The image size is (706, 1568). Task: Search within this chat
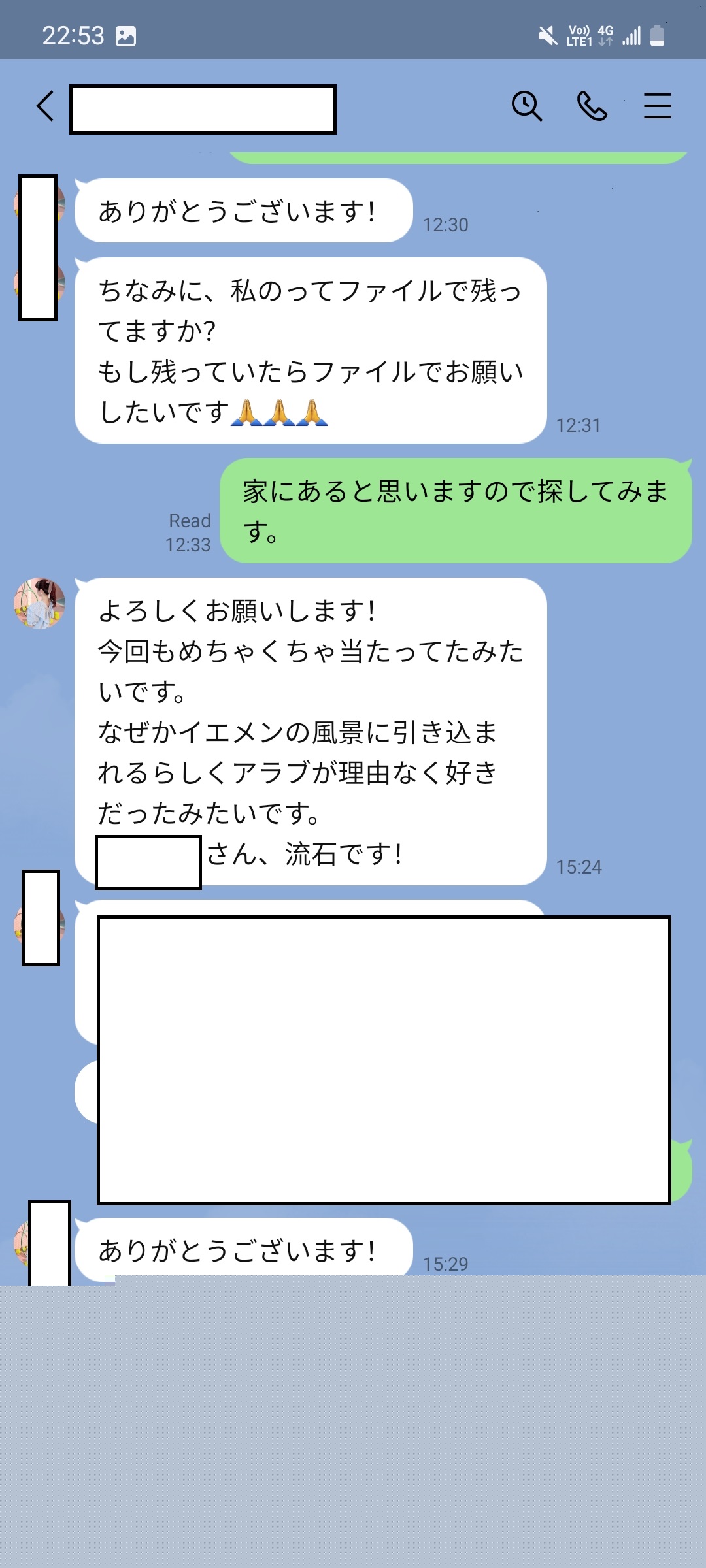[526, 106]
